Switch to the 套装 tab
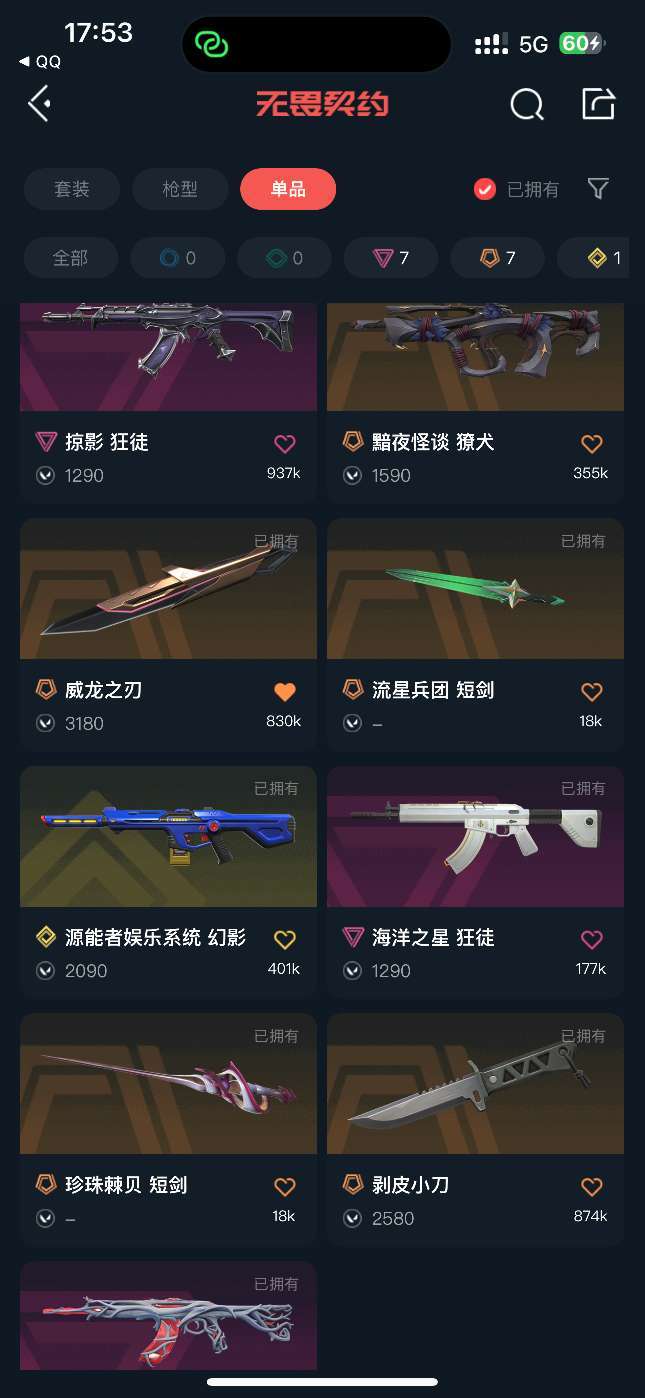The width and height of the screenshot is (645, 1398). tap(72, 189)
